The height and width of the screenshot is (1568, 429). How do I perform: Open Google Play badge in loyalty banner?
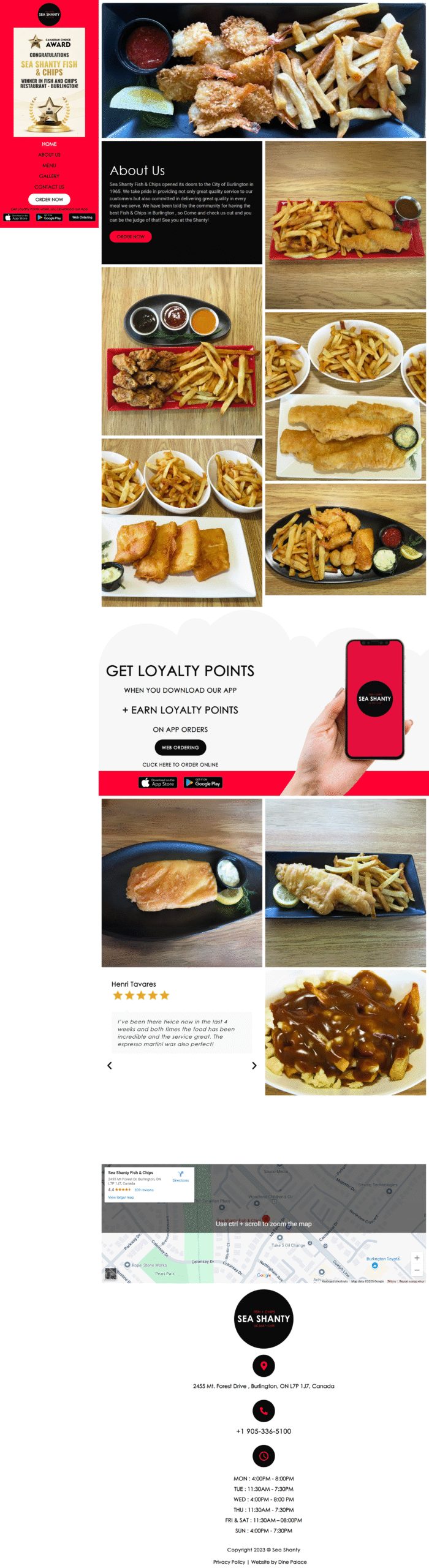(203, 783)
